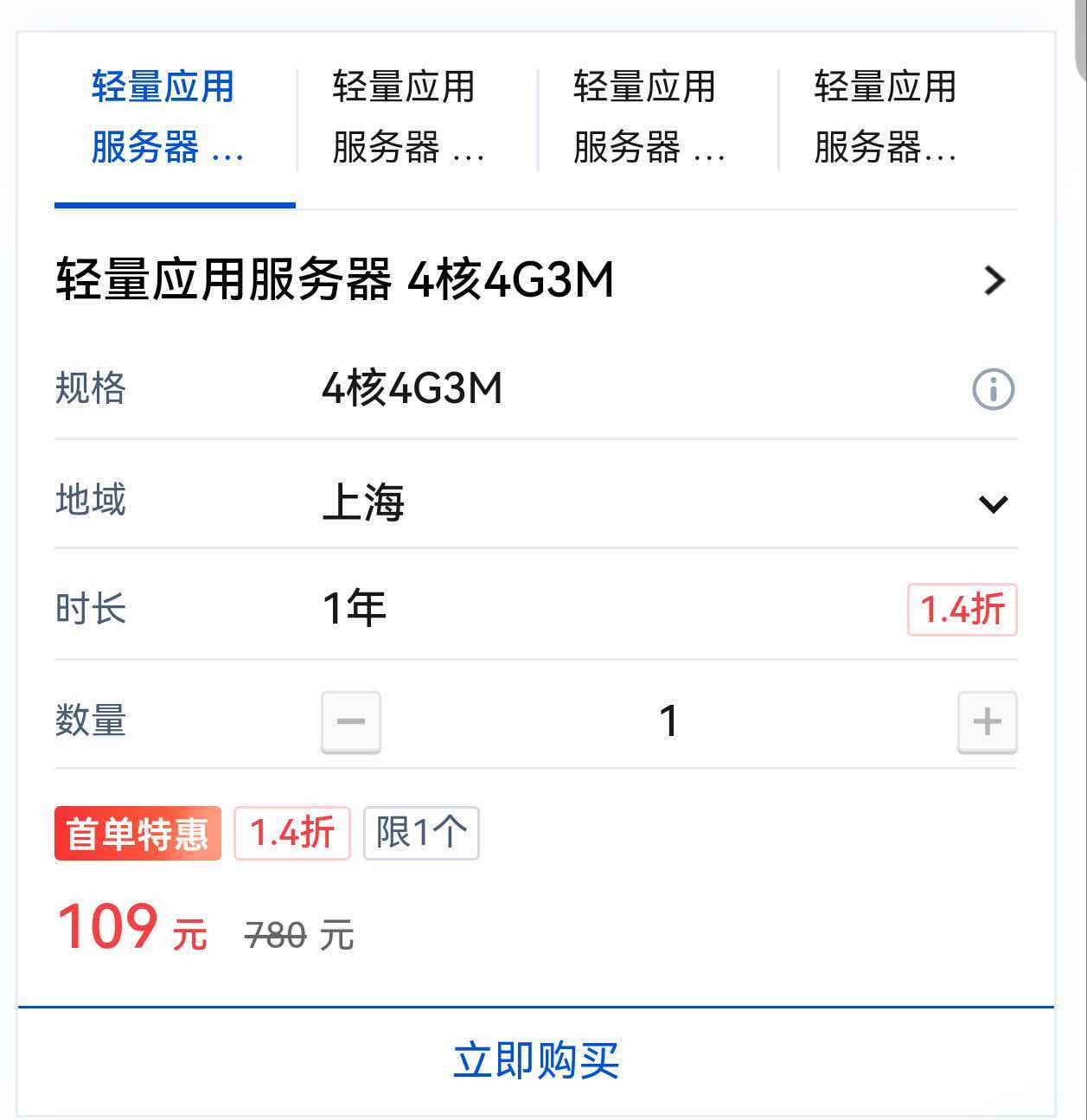Tap 立即购买 to buy now
1087x1120 pixels.
536,1060
